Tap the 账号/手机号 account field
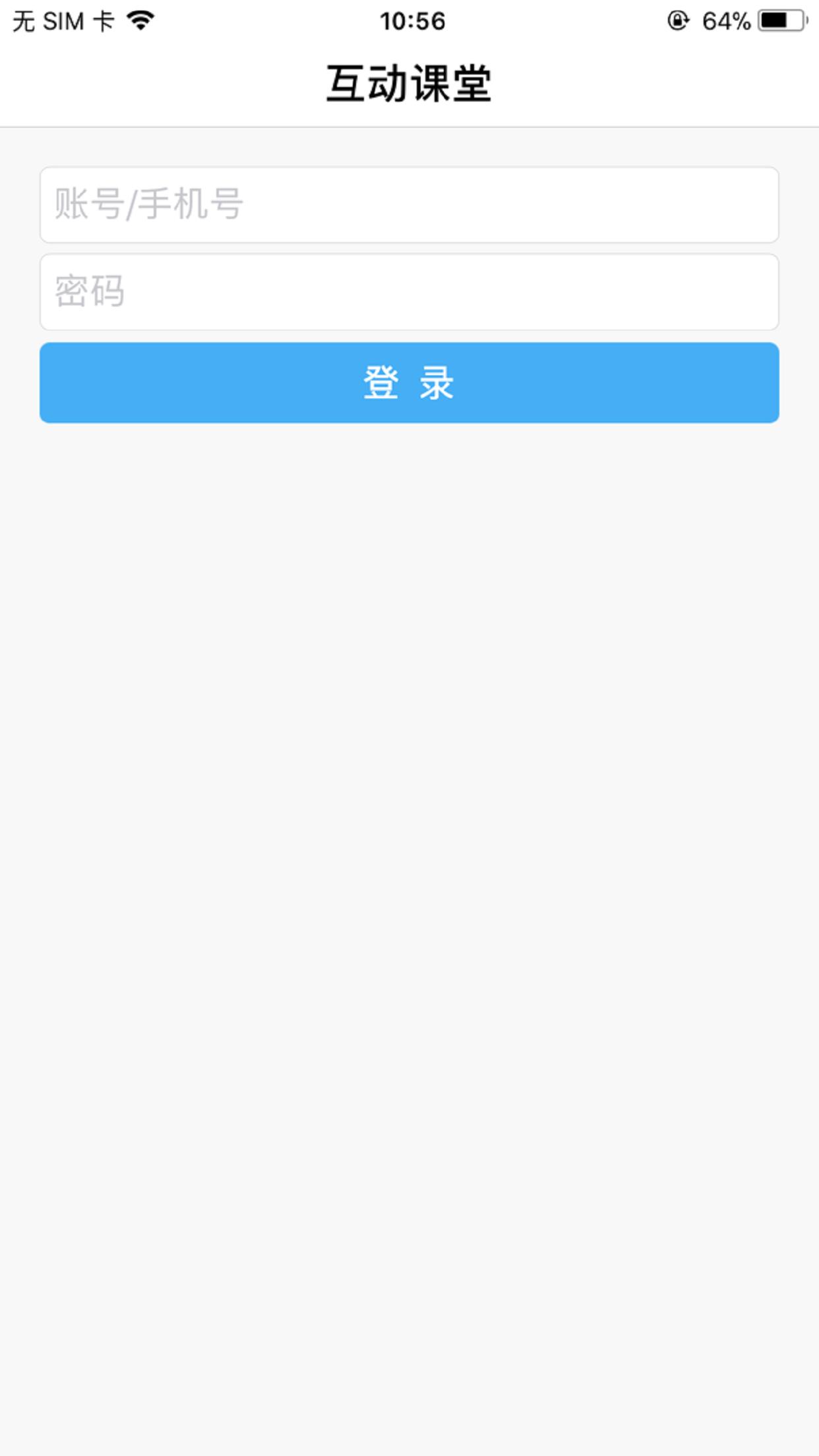This screenshot has width=819, height=1456. click(x=409, y=204)
